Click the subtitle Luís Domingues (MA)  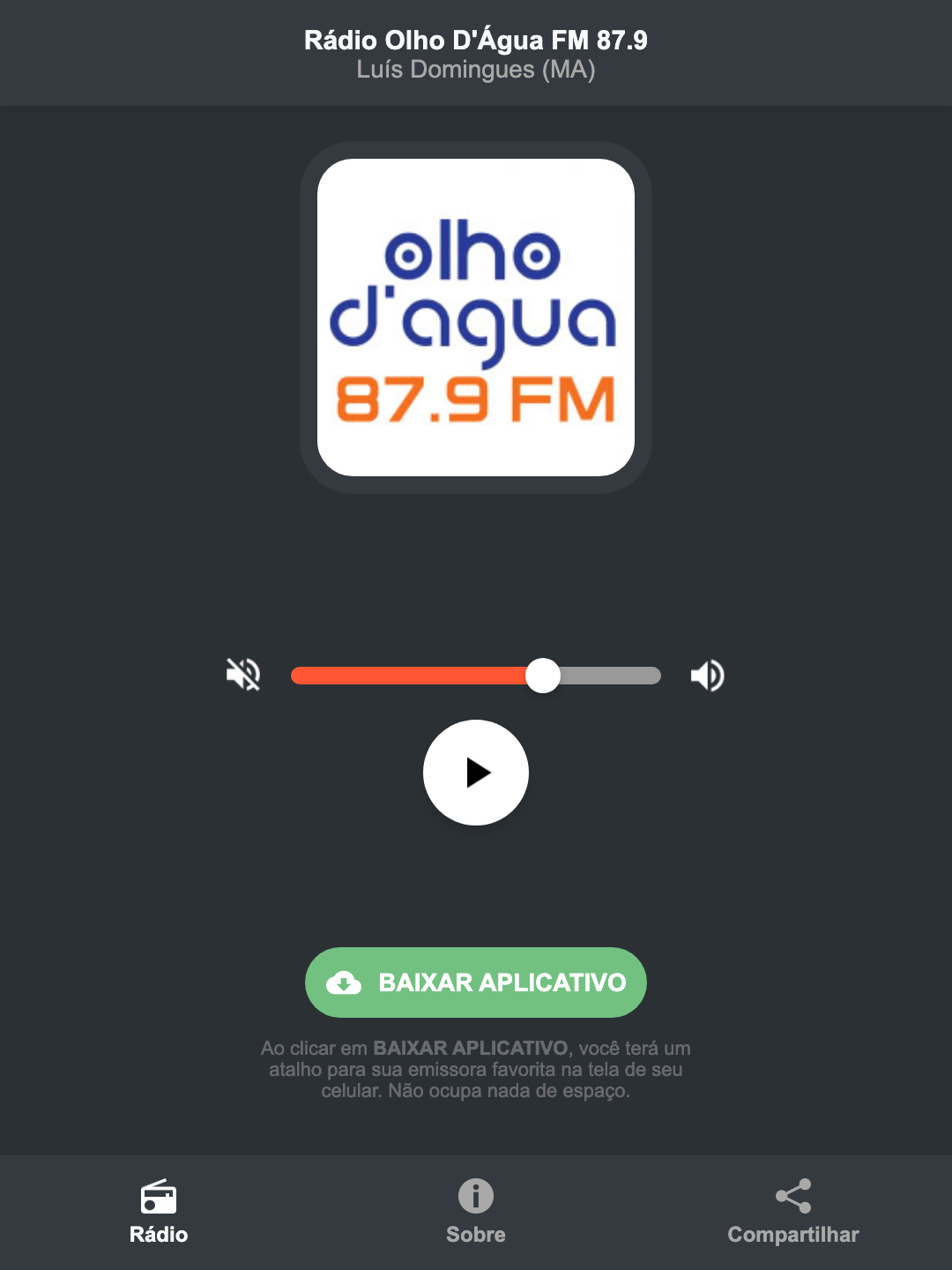[x=475, y=72]
